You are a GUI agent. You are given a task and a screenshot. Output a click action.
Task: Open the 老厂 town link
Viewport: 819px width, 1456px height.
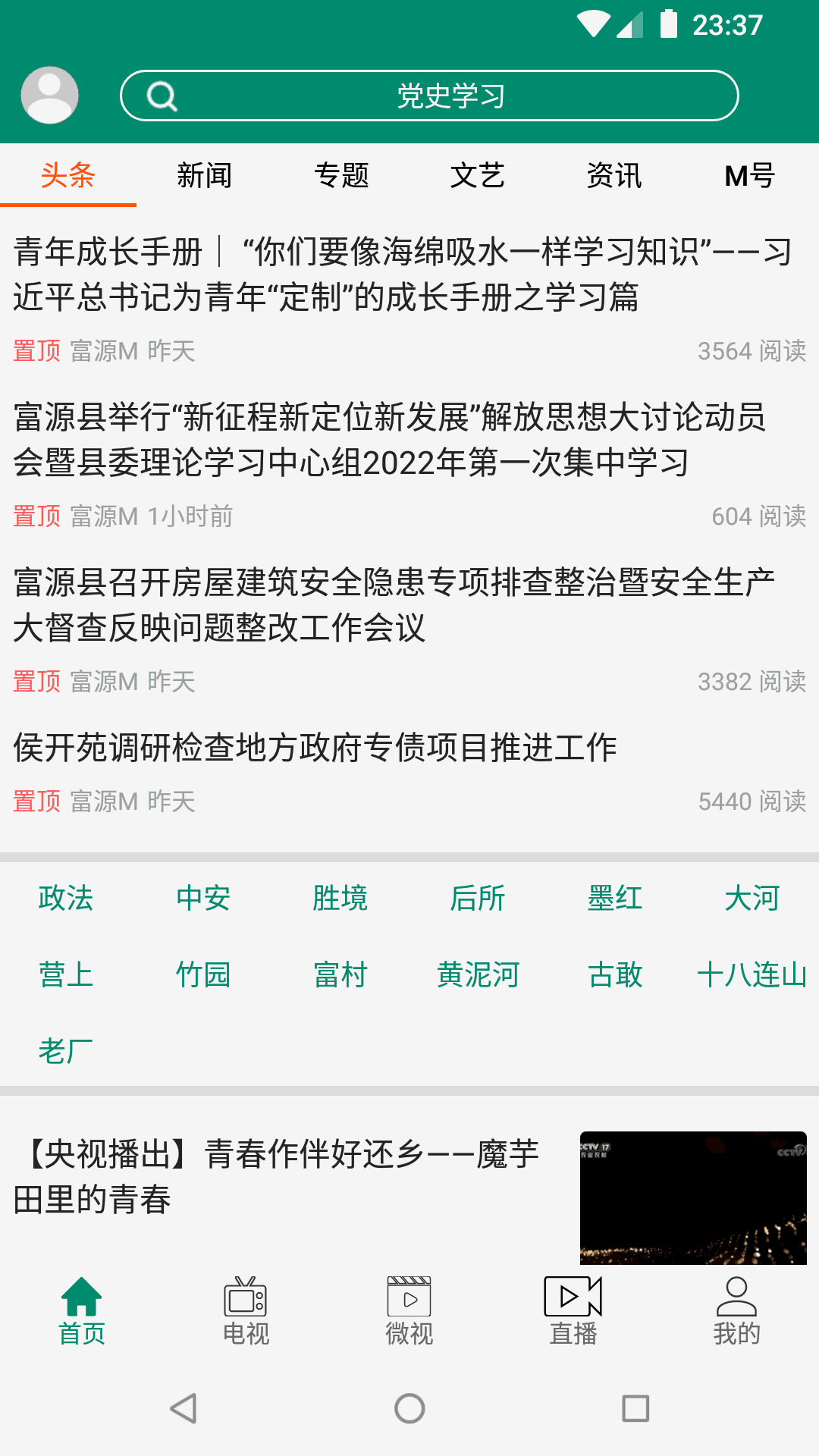(66, 1052)
